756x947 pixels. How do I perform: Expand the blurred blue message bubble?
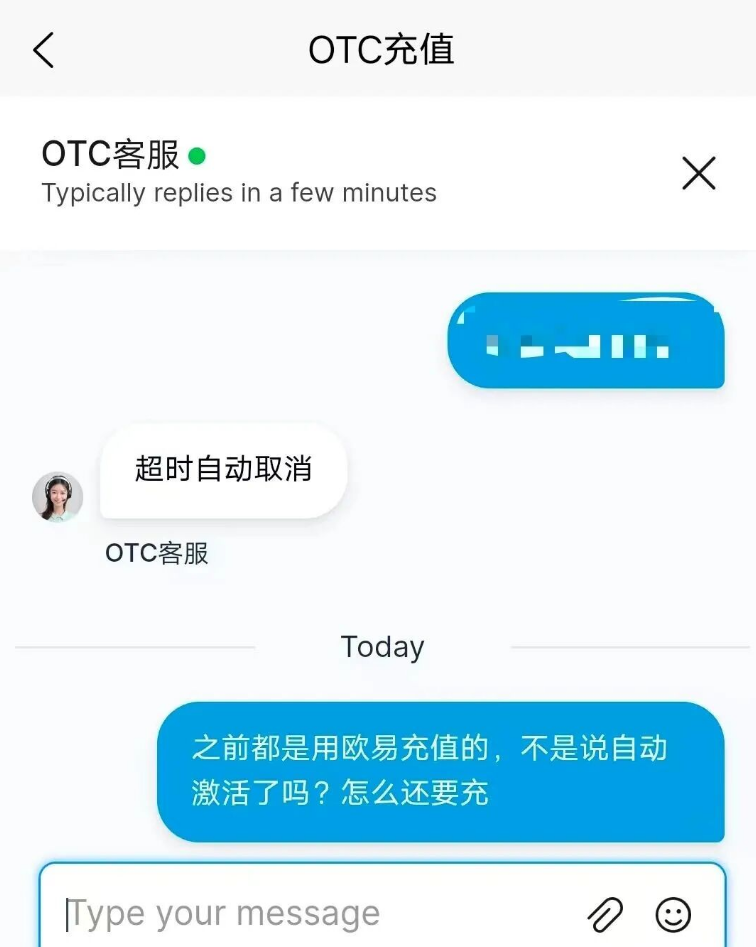pyautogui.click(x=585, y=340)
